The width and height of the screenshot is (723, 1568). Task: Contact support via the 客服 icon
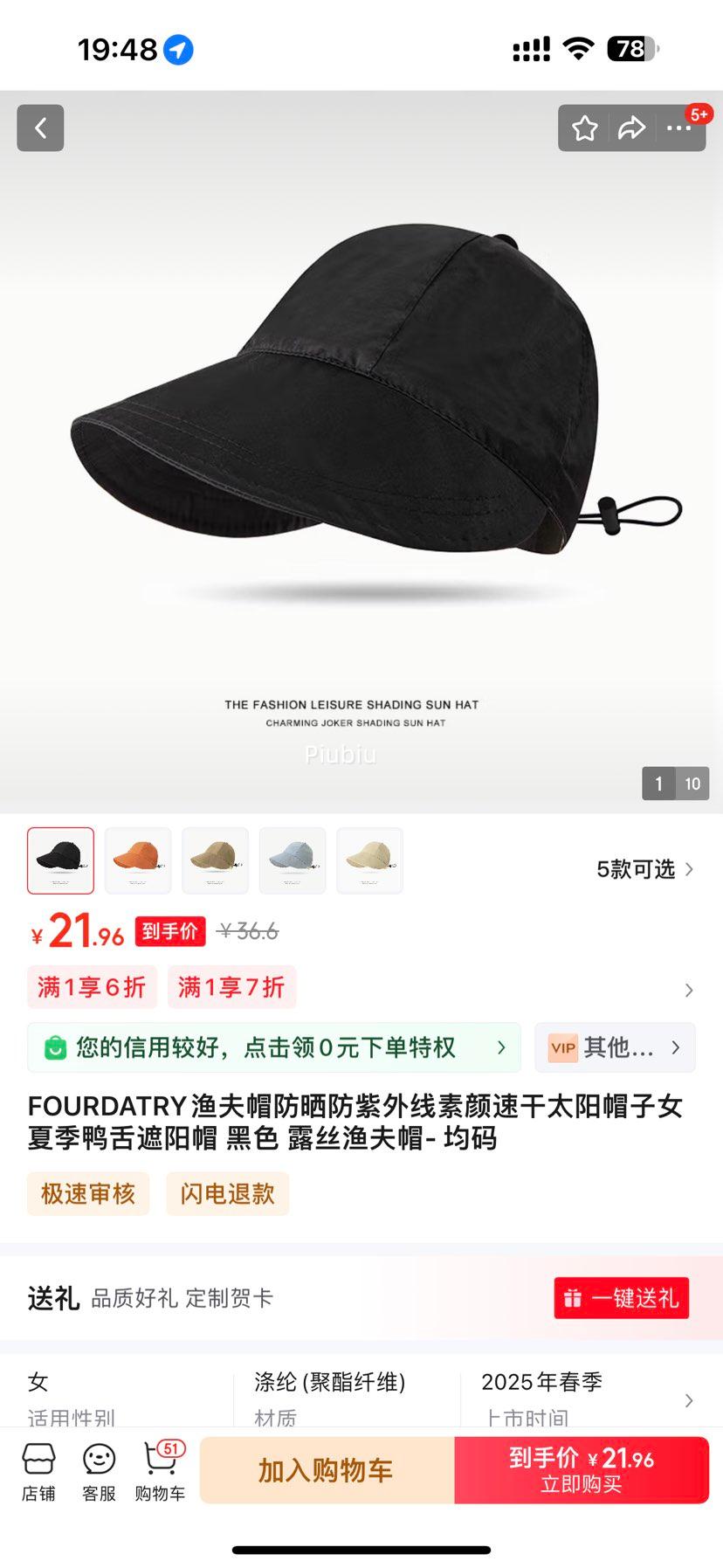98,1470
